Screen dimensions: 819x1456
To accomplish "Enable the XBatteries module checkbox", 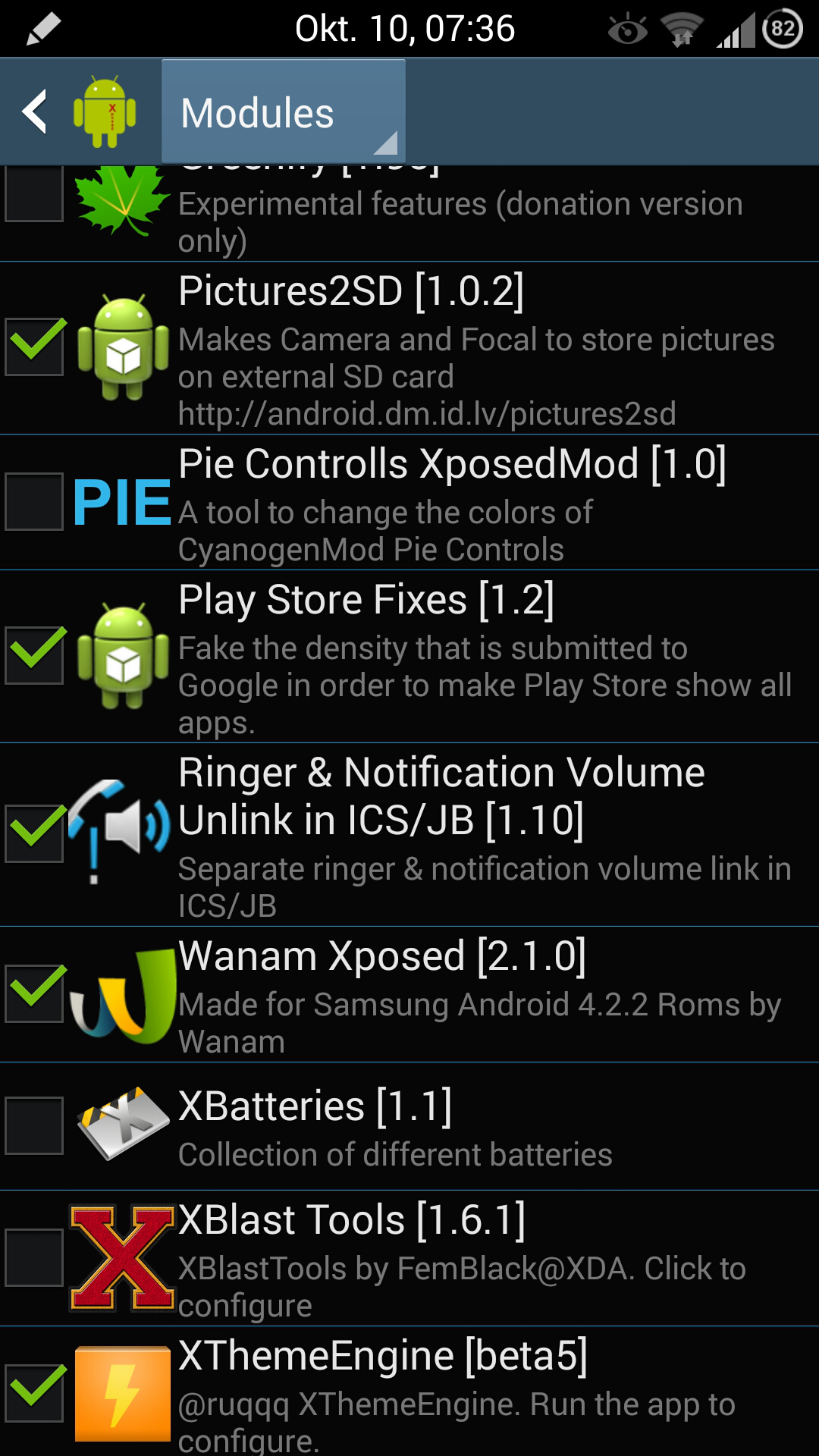I will (x=34, y=1125).
